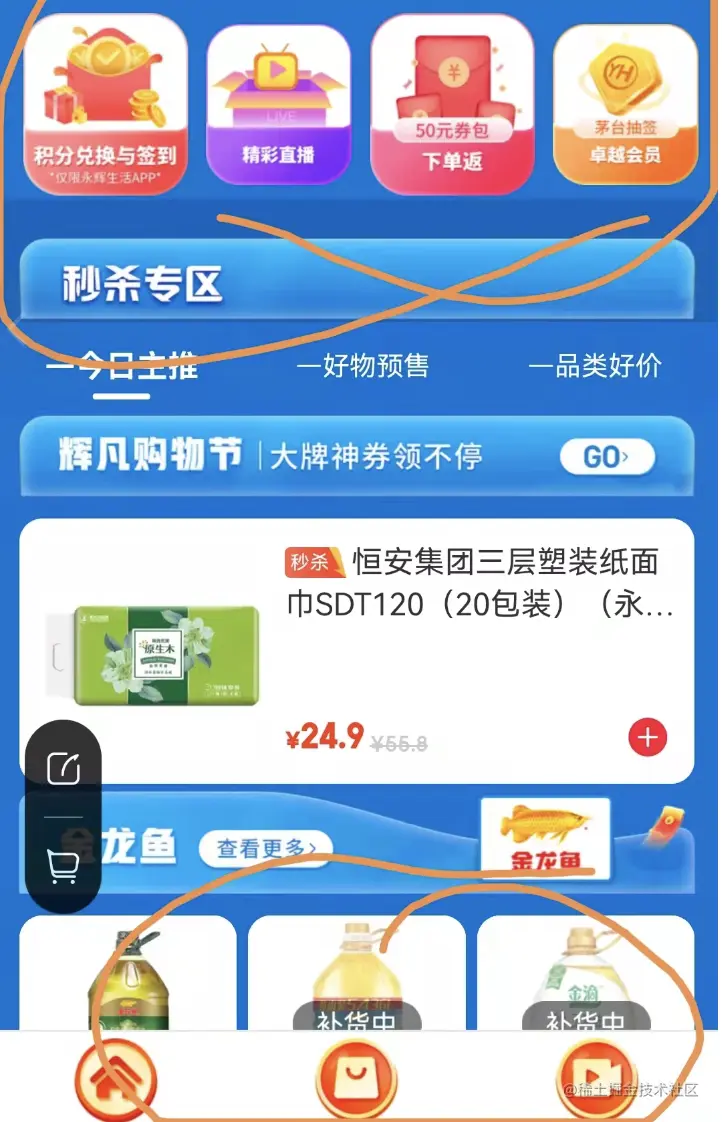Tap 查看更多 on 金龙鱼 banner
The height and width of the screenshot is (1122, 722).
tap(264, 849)
